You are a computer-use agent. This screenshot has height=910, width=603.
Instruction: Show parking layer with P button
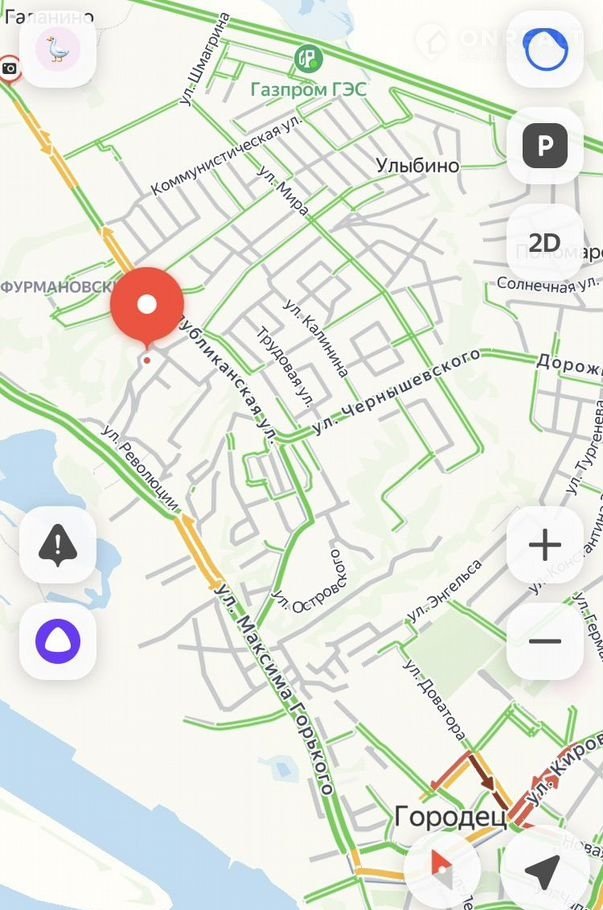point(545,148)
